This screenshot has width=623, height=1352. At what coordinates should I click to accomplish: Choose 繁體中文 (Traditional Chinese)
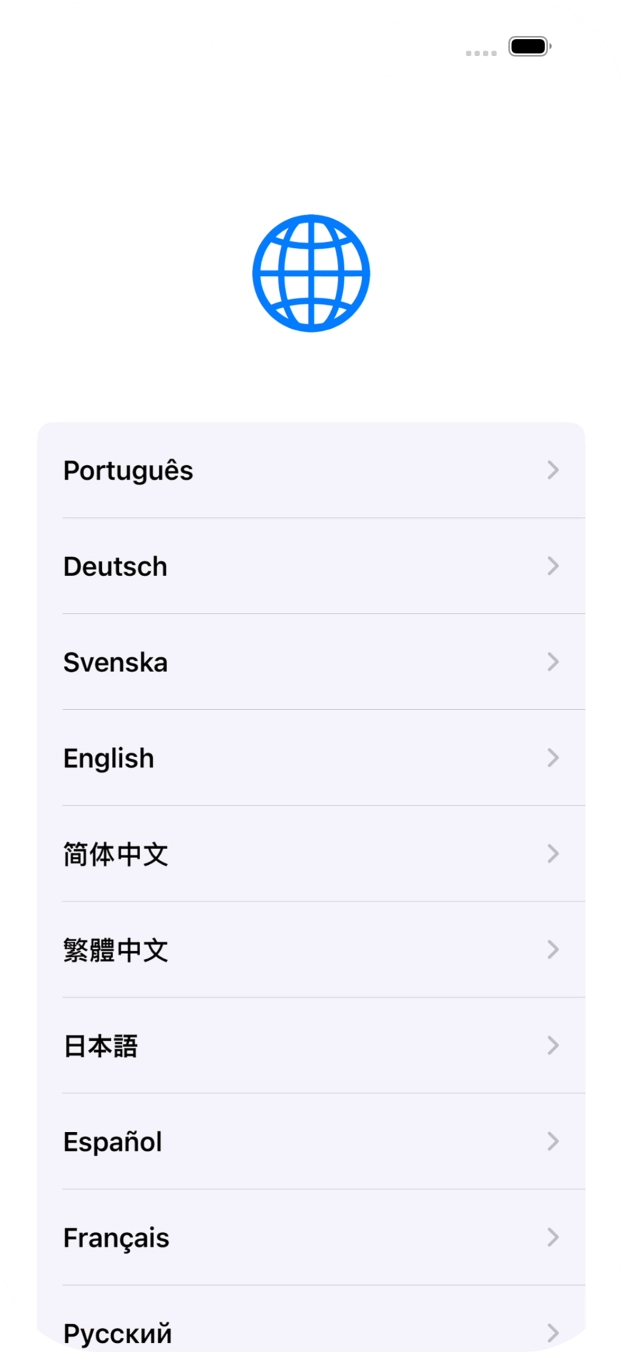coord(310,950)
